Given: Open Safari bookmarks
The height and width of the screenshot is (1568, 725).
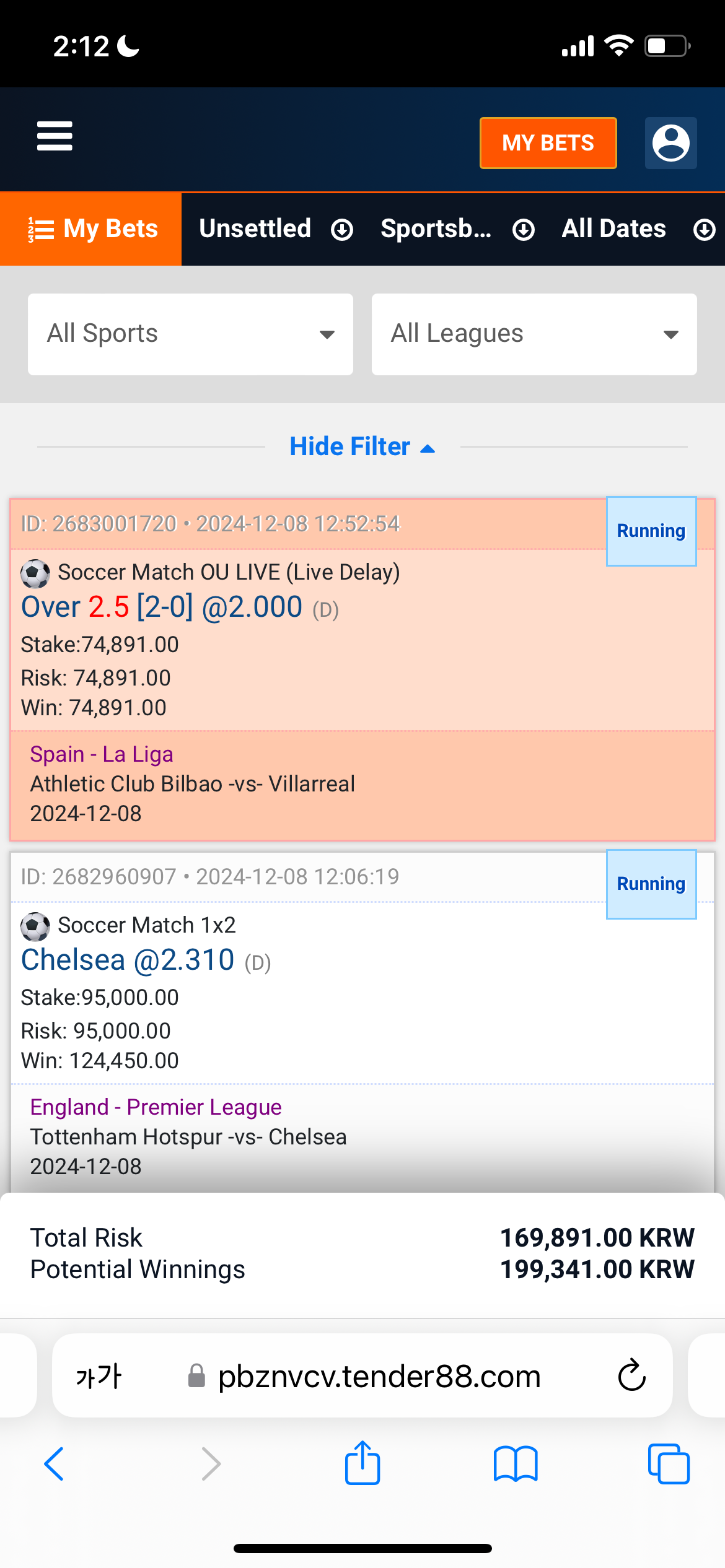Looking at the screenshot, I should [x=516, y=1464].
